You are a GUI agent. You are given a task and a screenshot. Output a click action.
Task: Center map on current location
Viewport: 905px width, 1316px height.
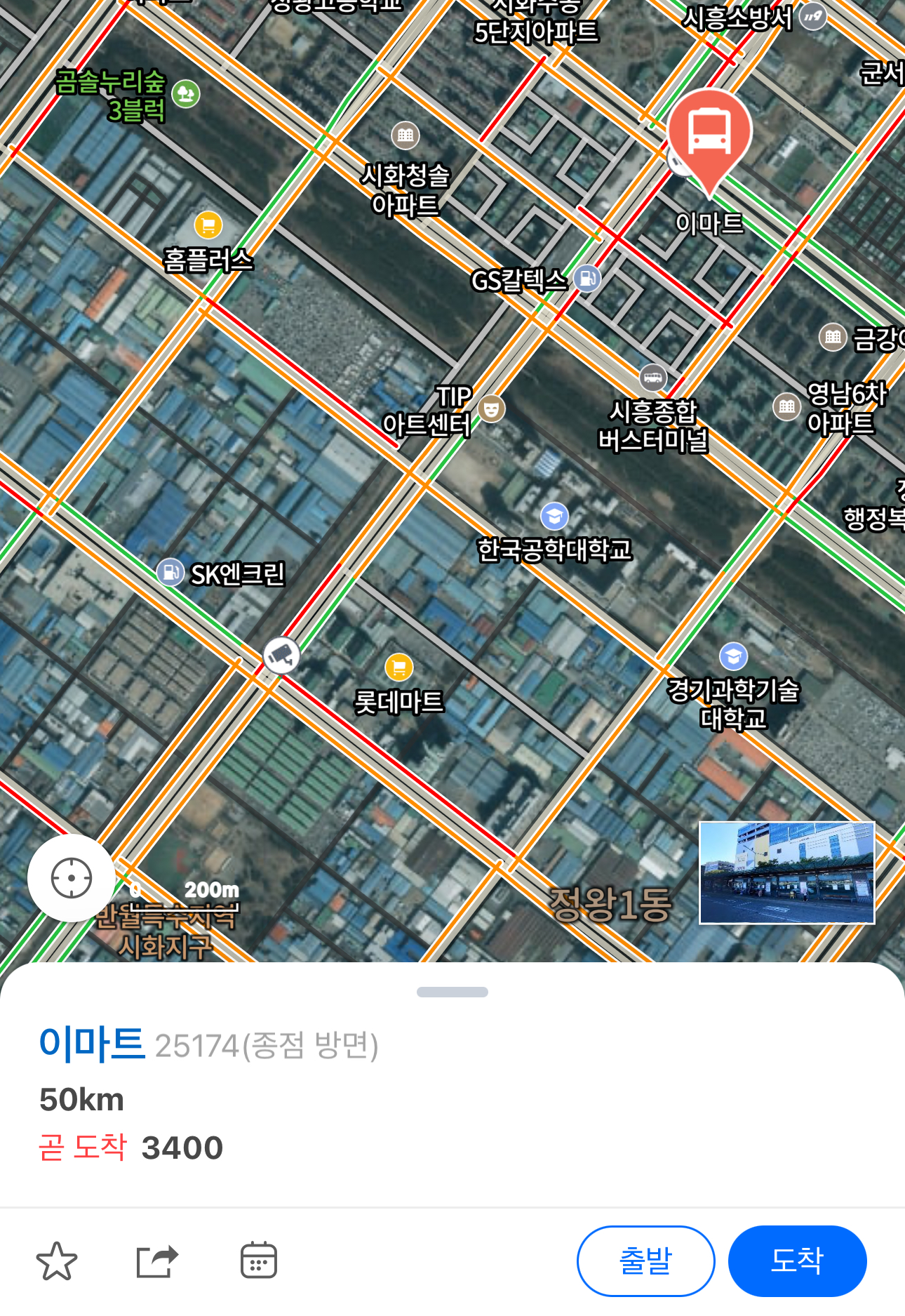(72, 877)
